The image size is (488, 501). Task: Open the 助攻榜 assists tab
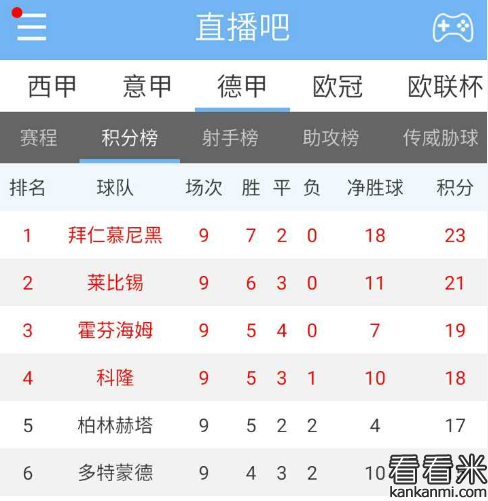click(331, 138)
